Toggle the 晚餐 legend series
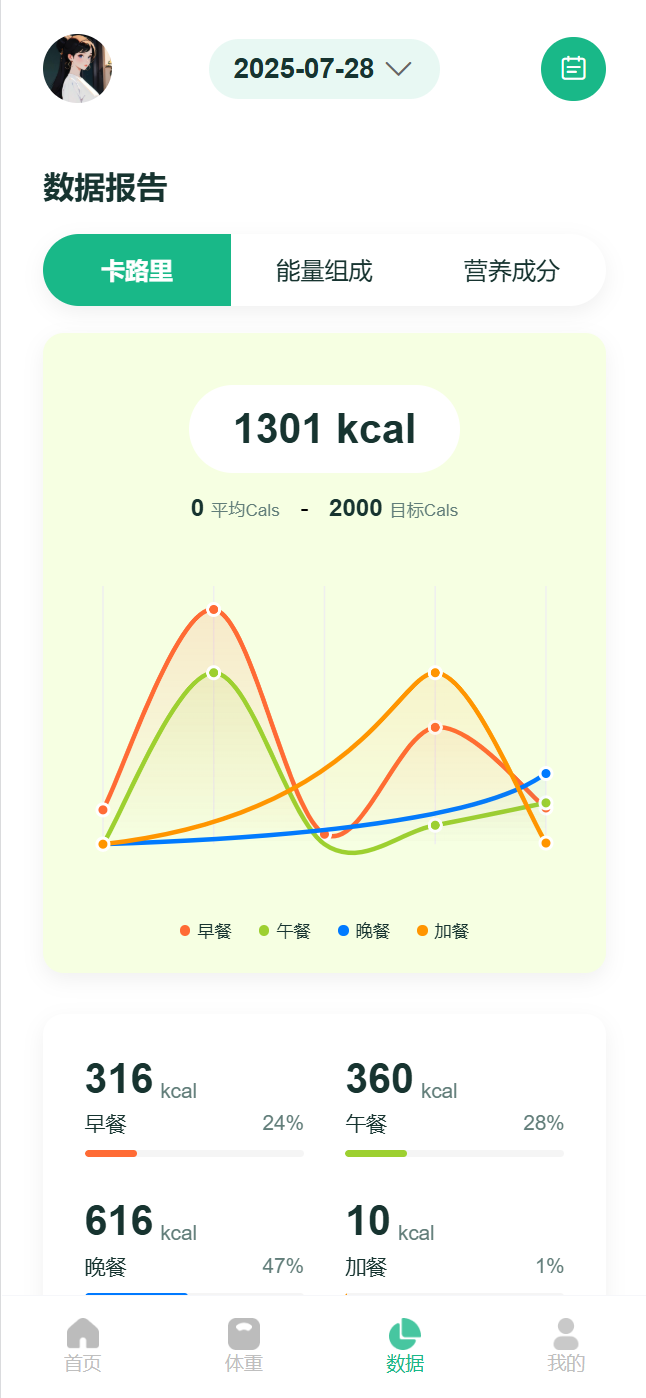646x1398 pixels. (364, 931)
